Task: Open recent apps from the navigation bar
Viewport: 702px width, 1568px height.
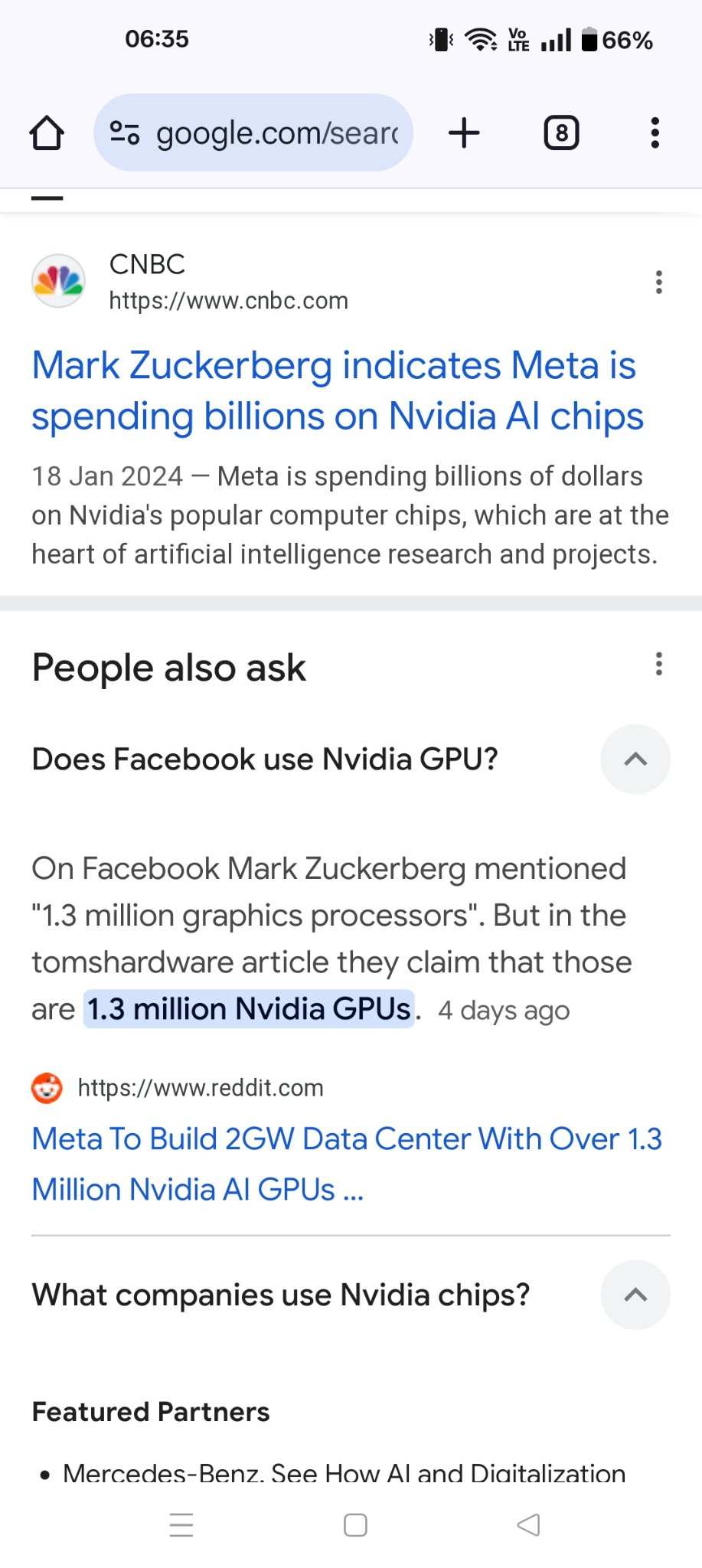Action: coord(181,1524)
